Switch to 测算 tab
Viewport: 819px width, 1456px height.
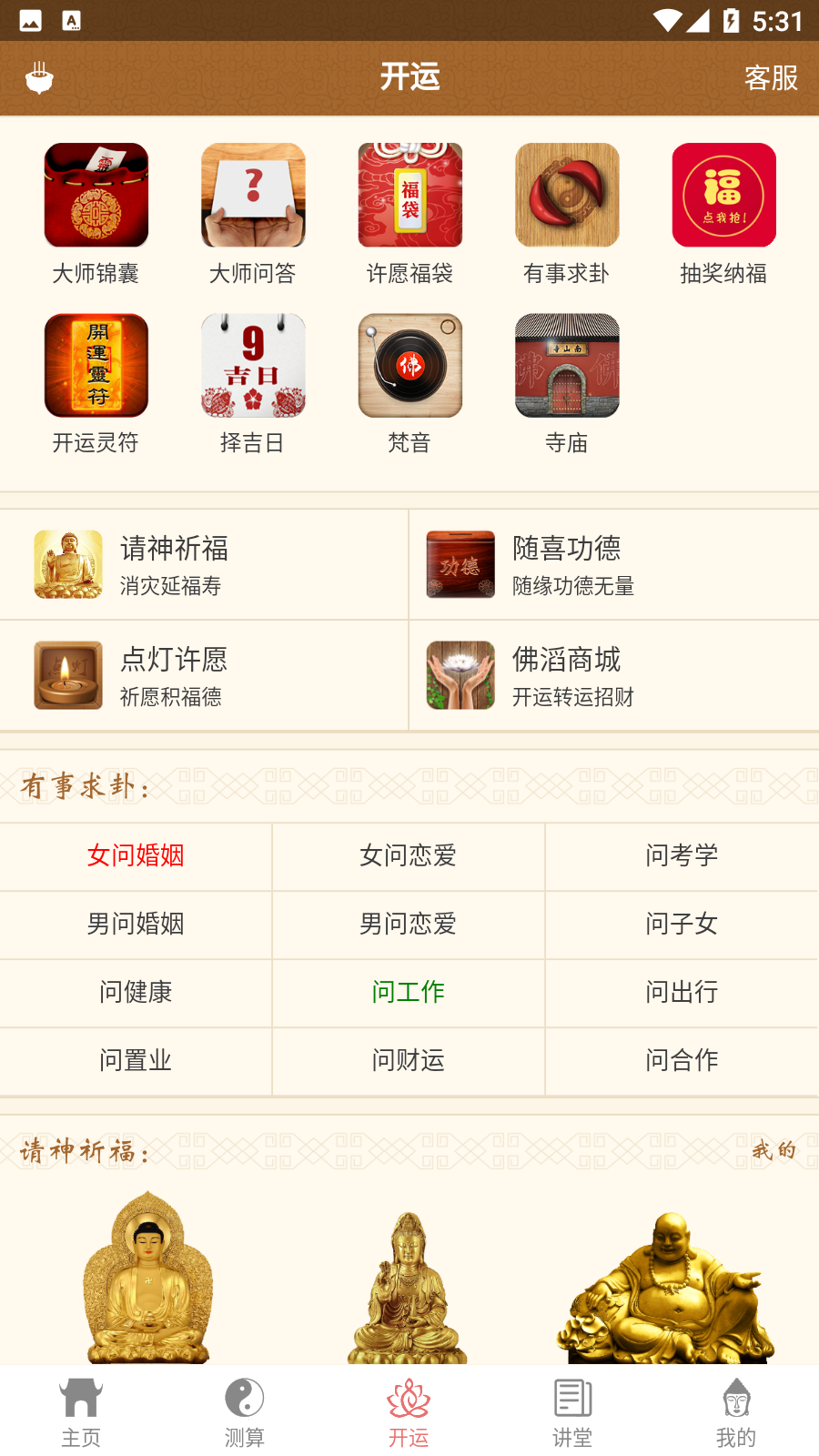pyautogui.click(x=245, y=1412)
